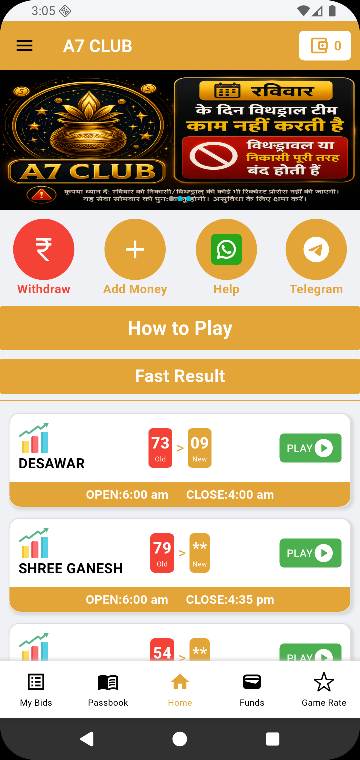Screen dimensions: 360x760
Task: Tap the Withdraw rupee button
Action: click(x=44, y=249)
